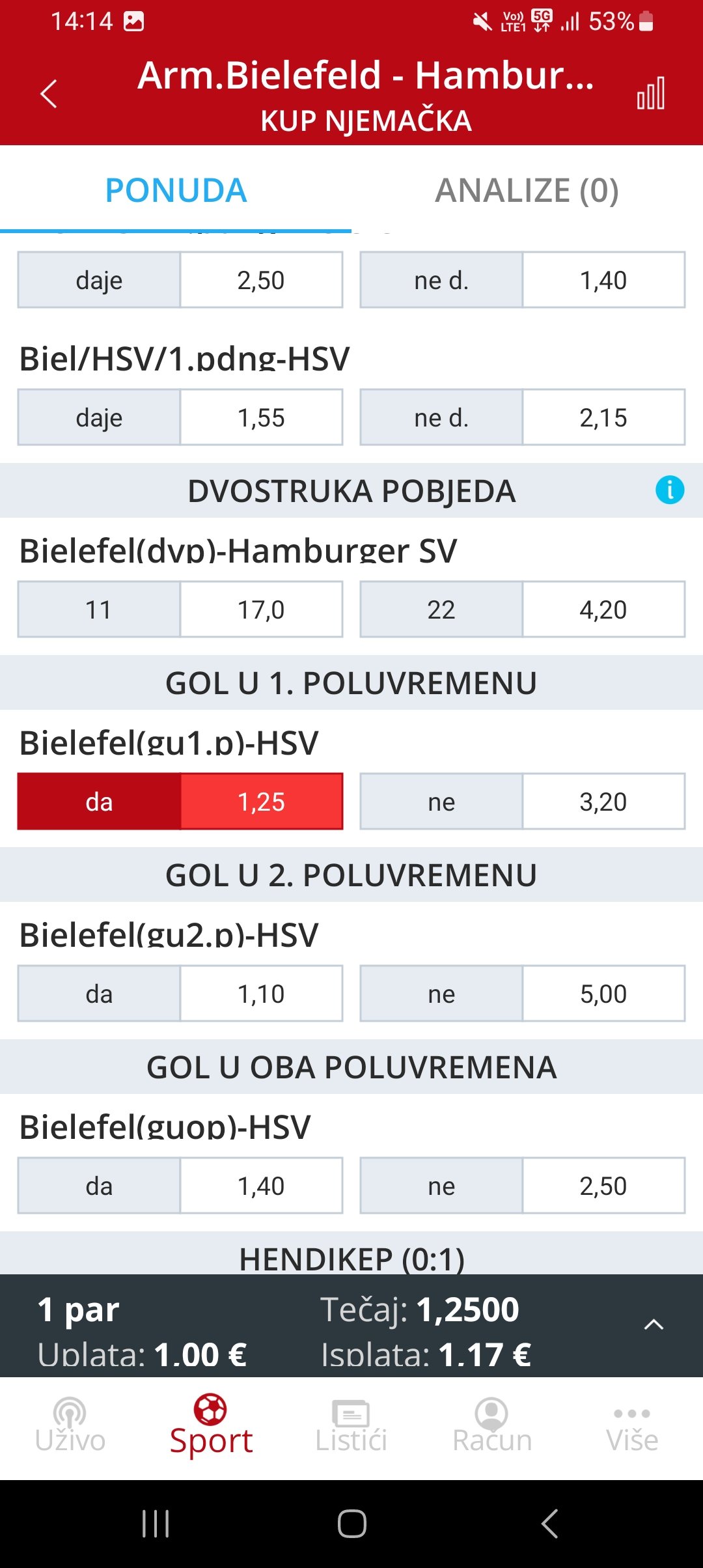Image resolution: width=703 pixels, height=1568 pixels.
Task: Open info for DVOSTRUKA POBJEDA
Action: click(670, 490)
